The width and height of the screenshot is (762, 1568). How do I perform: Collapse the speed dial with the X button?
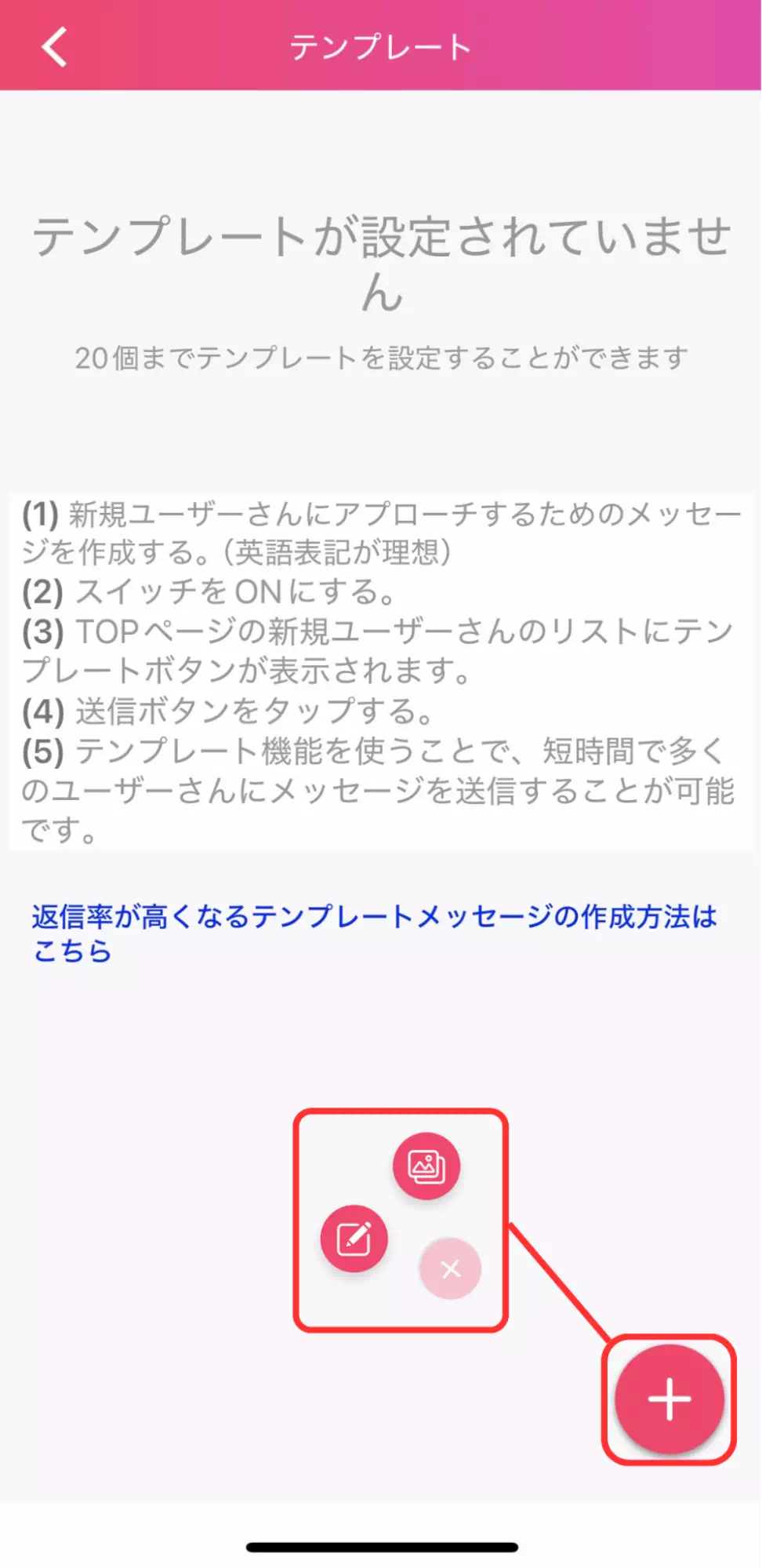[x=450, y=1269]
